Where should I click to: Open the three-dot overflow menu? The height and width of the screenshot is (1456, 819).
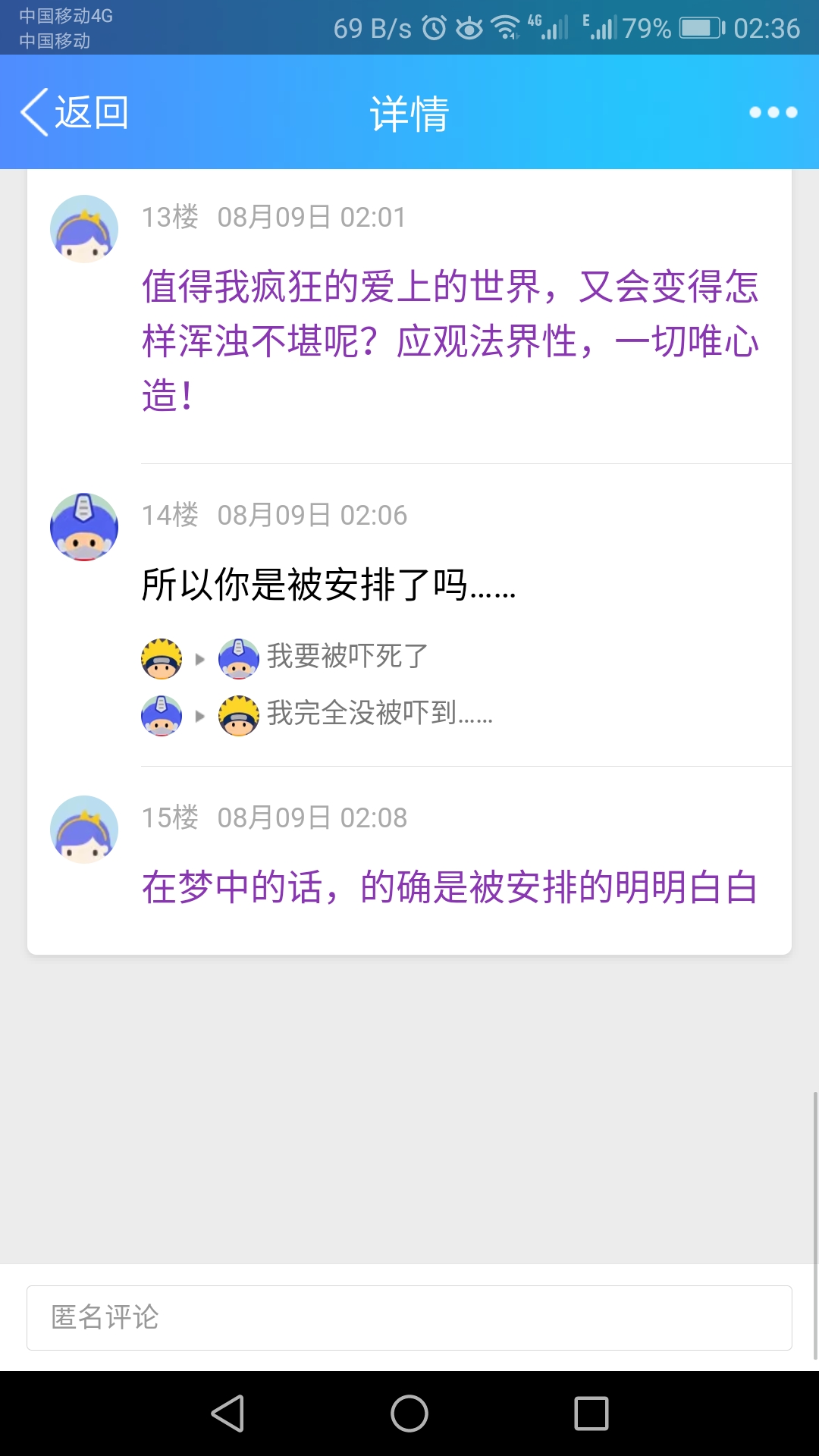click(773, 113)
